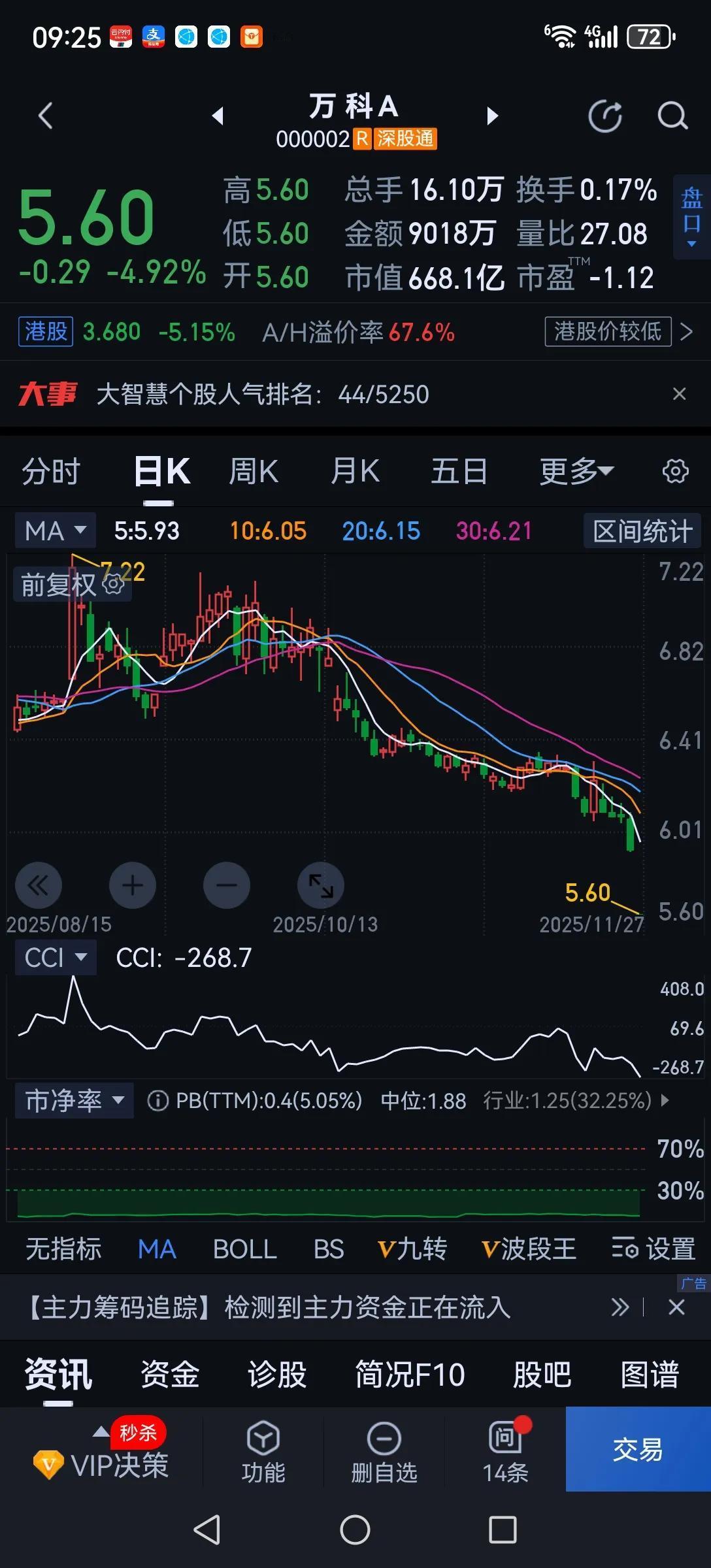Zoom in on the chart with plus icon
Image resolution: width=711 pixels, height=1568 pixels.
point(133,885)
